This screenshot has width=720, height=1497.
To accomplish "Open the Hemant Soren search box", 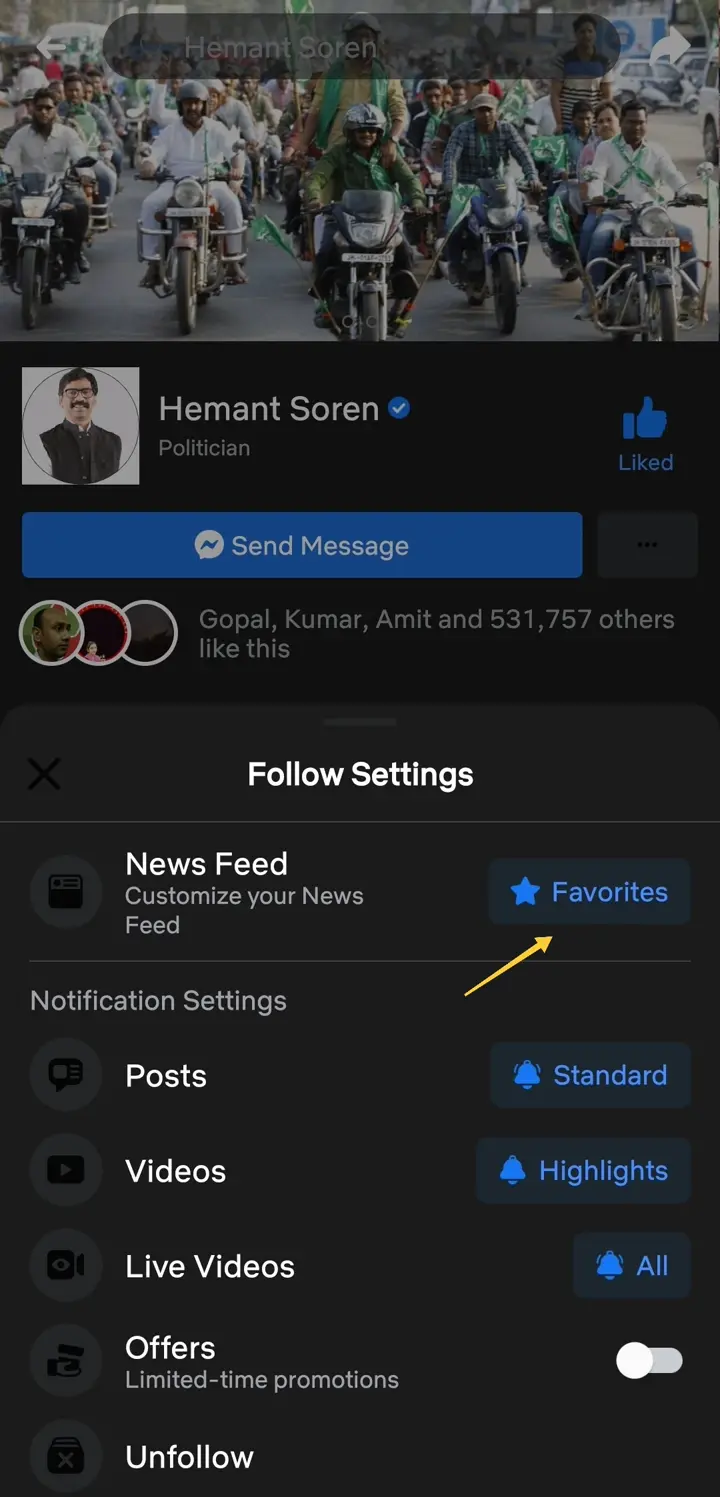I will coord(360,46).
